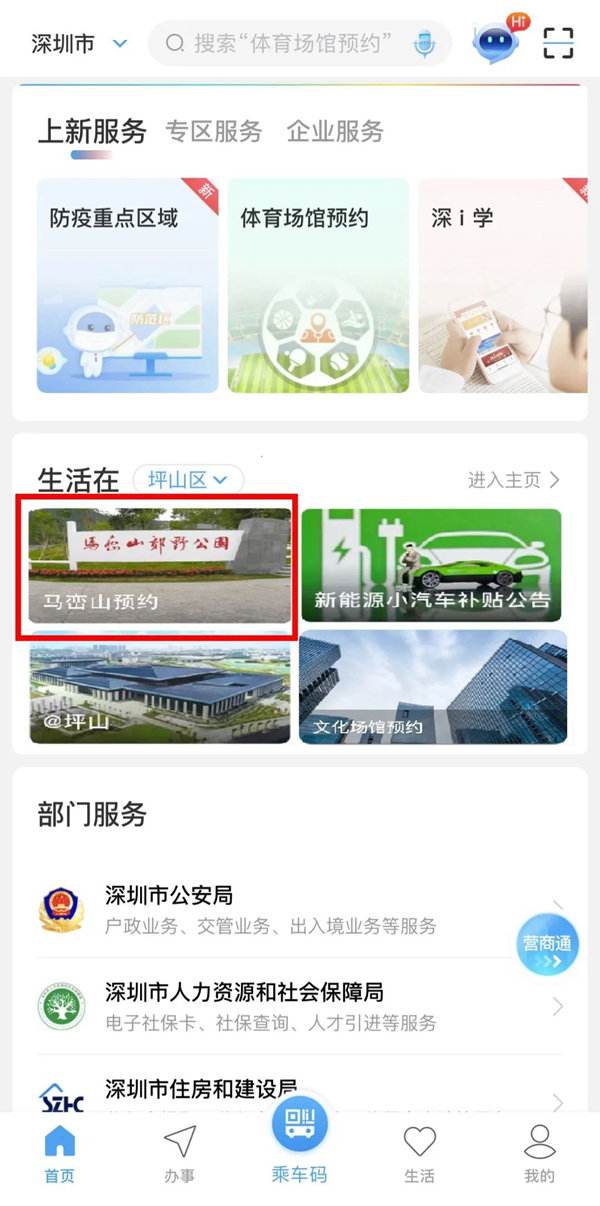Switch to the 专区服务 tab
Image resolution: width=600 pixels, height=1206 pixels.
[x=213, y=131]
